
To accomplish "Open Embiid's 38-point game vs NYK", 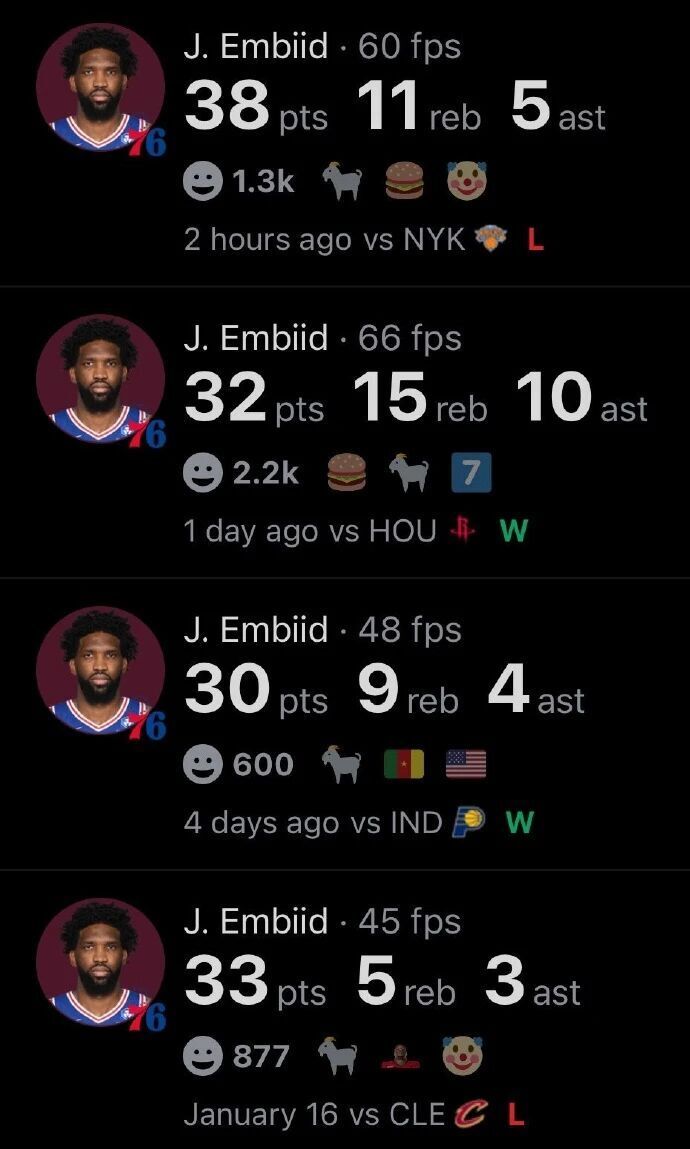I will [x=395, y=107].
